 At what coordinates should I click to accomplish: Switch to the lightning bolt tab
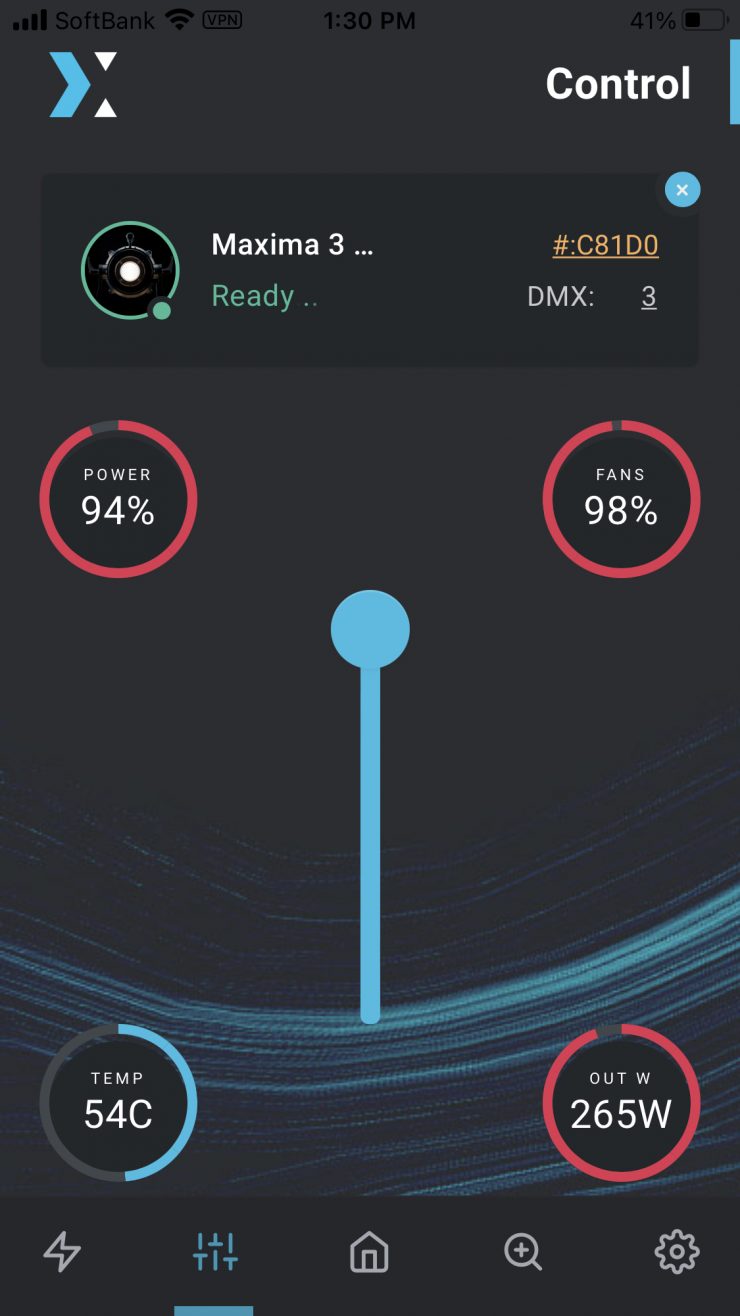click(62, 1251)
